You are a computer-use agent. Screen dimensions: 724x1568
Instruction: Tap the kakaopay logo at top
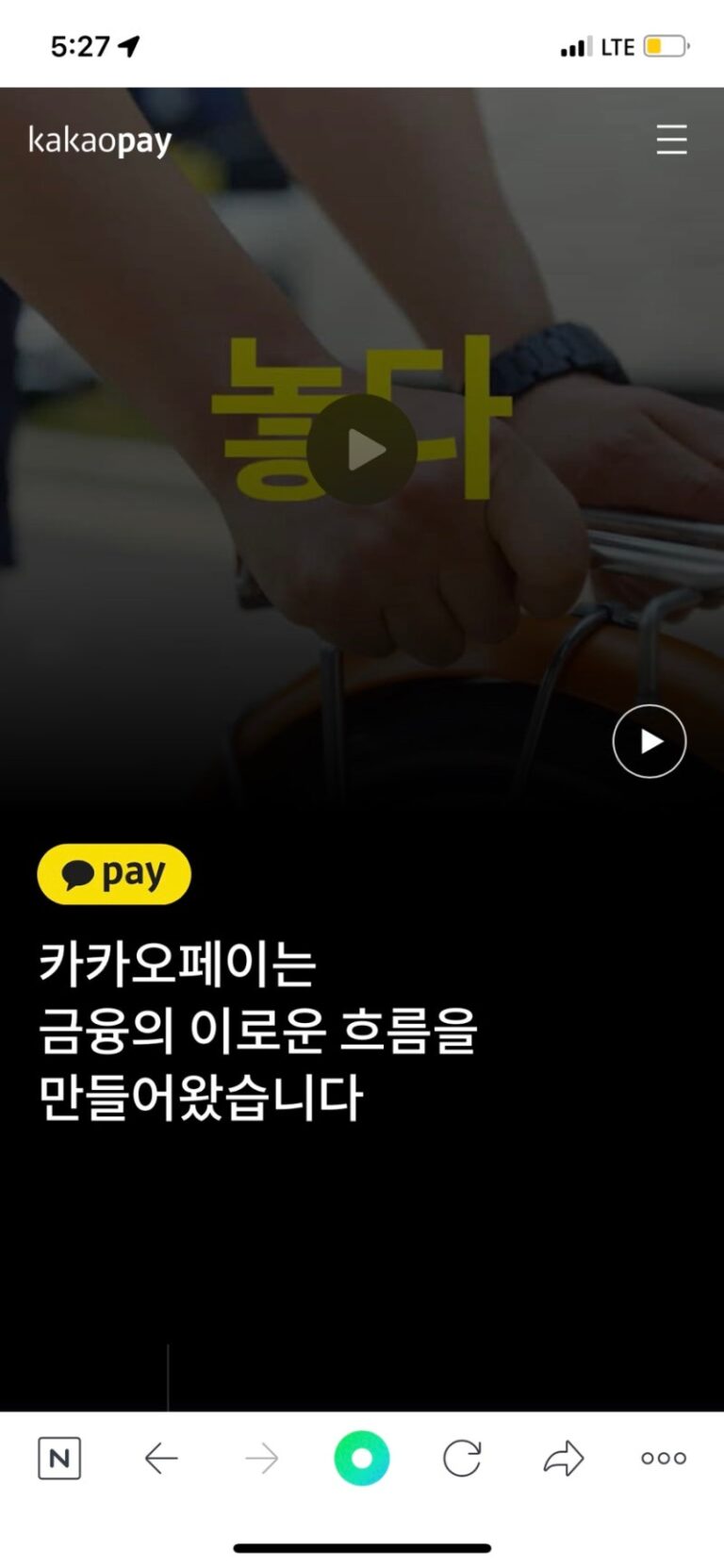(x=100, y=141)
